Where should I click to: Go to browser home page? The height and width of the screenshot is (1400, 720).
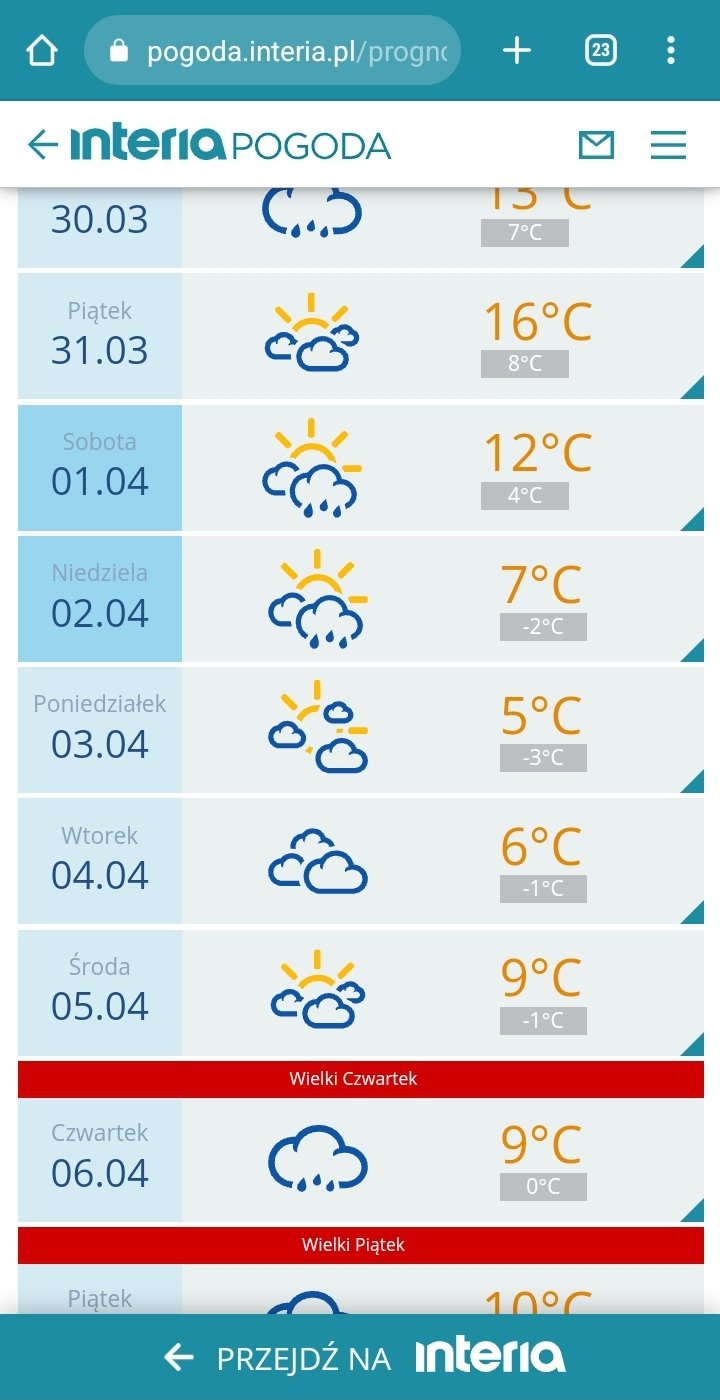(x=42, y=50)
